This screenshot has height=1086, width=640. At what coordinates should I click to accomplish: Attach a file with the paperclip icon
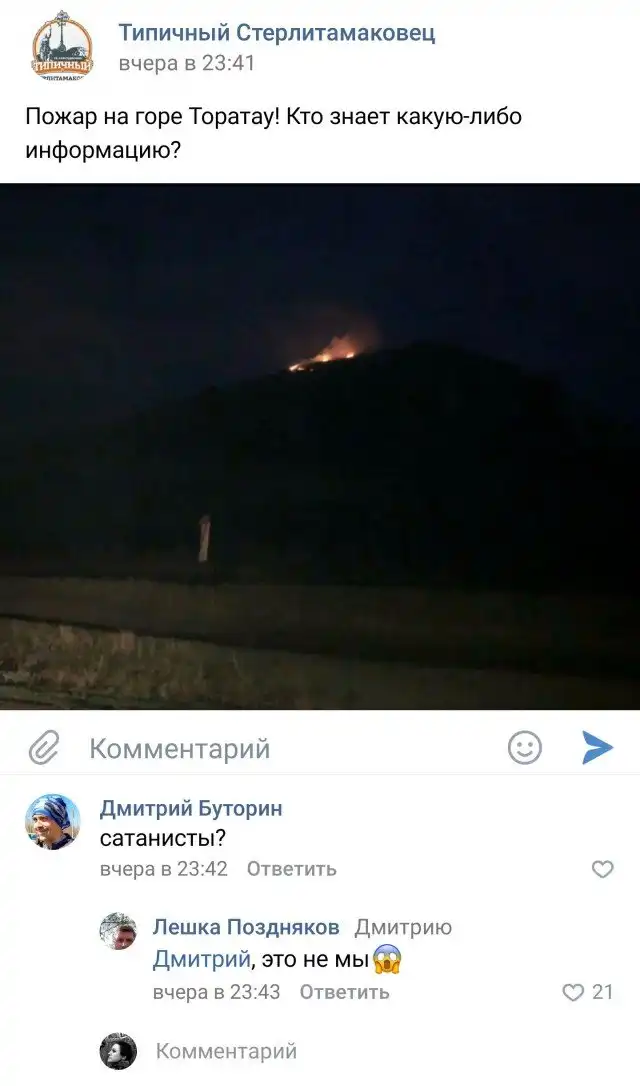click(x=43, y=748)
